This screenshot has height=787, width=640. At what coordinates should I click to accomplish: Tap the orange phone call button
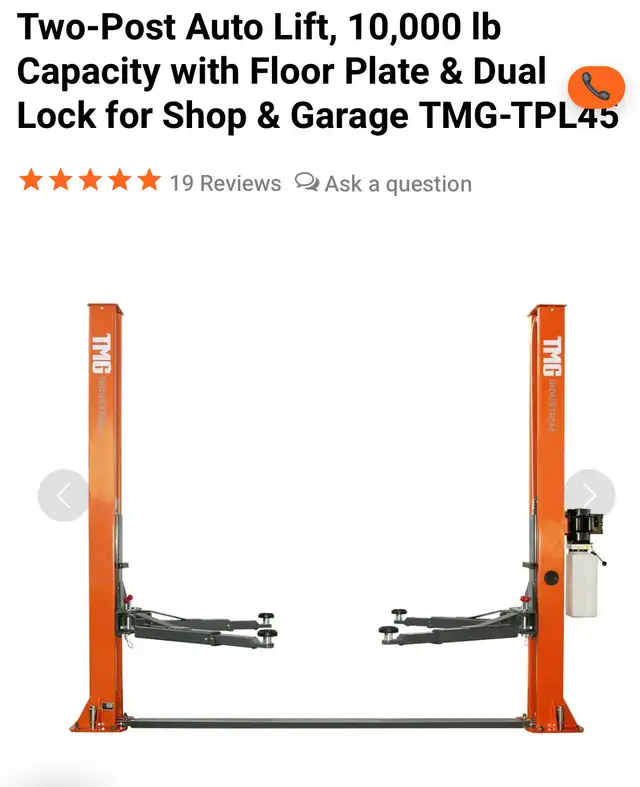point(596,88)
